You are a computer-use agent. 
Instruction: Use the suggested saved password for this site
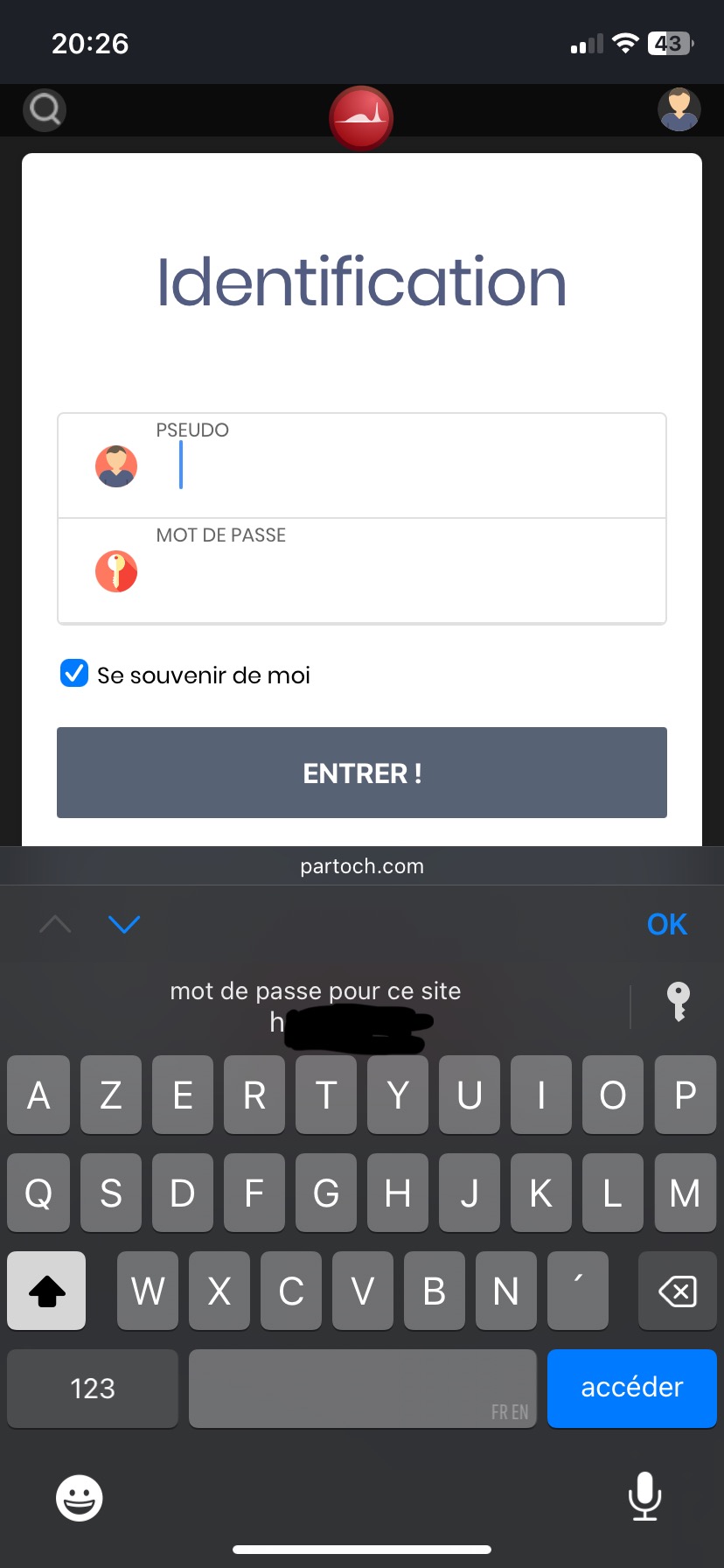[x=317, y=1006]
